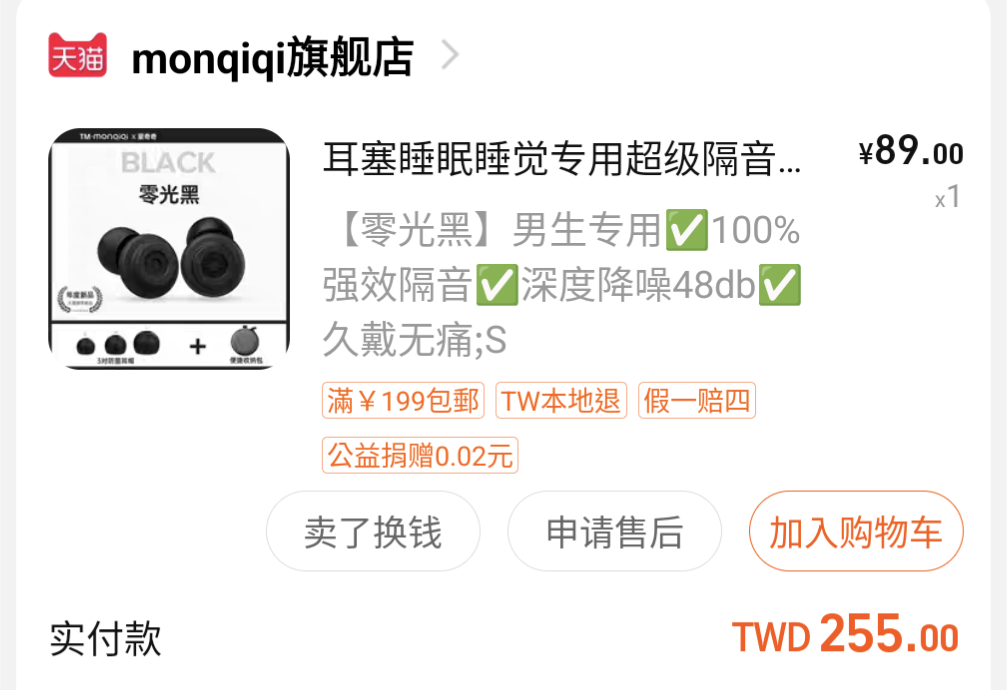
Task: Open the black earplugs product image
Action: pyautogui.click(x=169, y=248)
